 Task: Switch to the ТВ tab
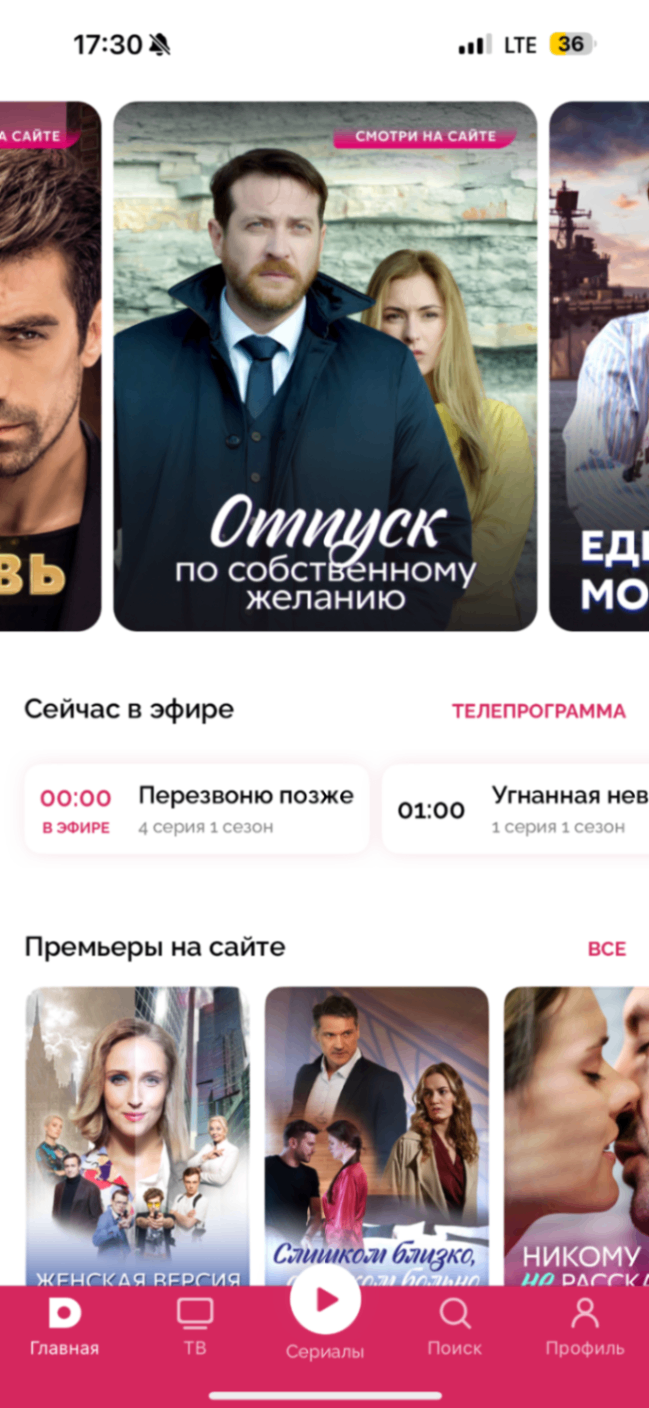coord(195,1327)
